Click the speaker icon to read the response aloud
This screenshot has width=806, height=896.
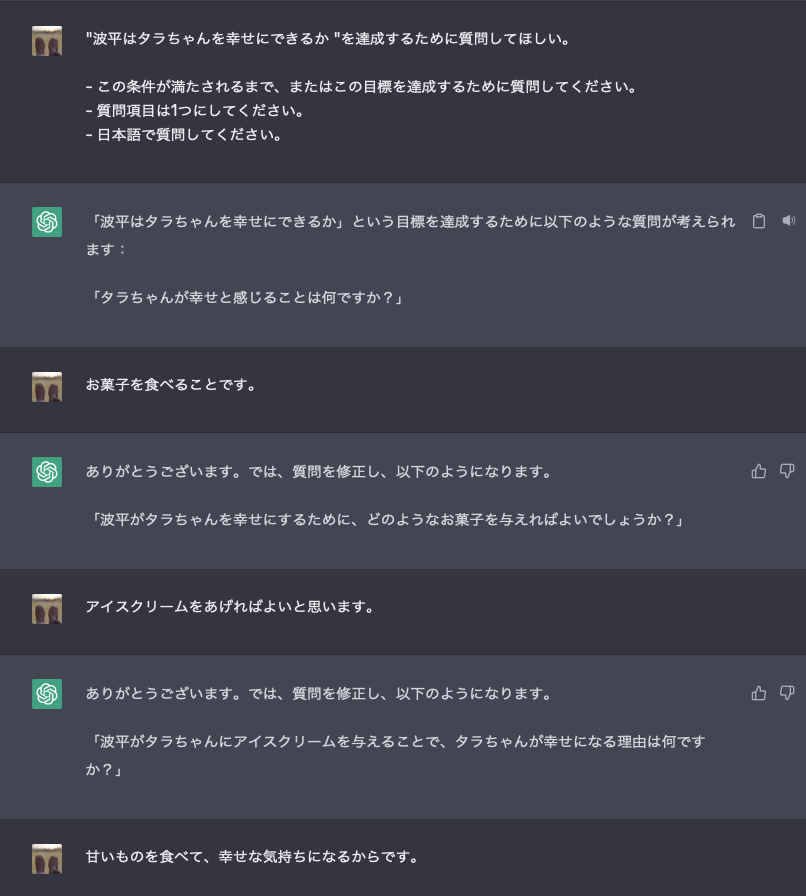(789, 222)
